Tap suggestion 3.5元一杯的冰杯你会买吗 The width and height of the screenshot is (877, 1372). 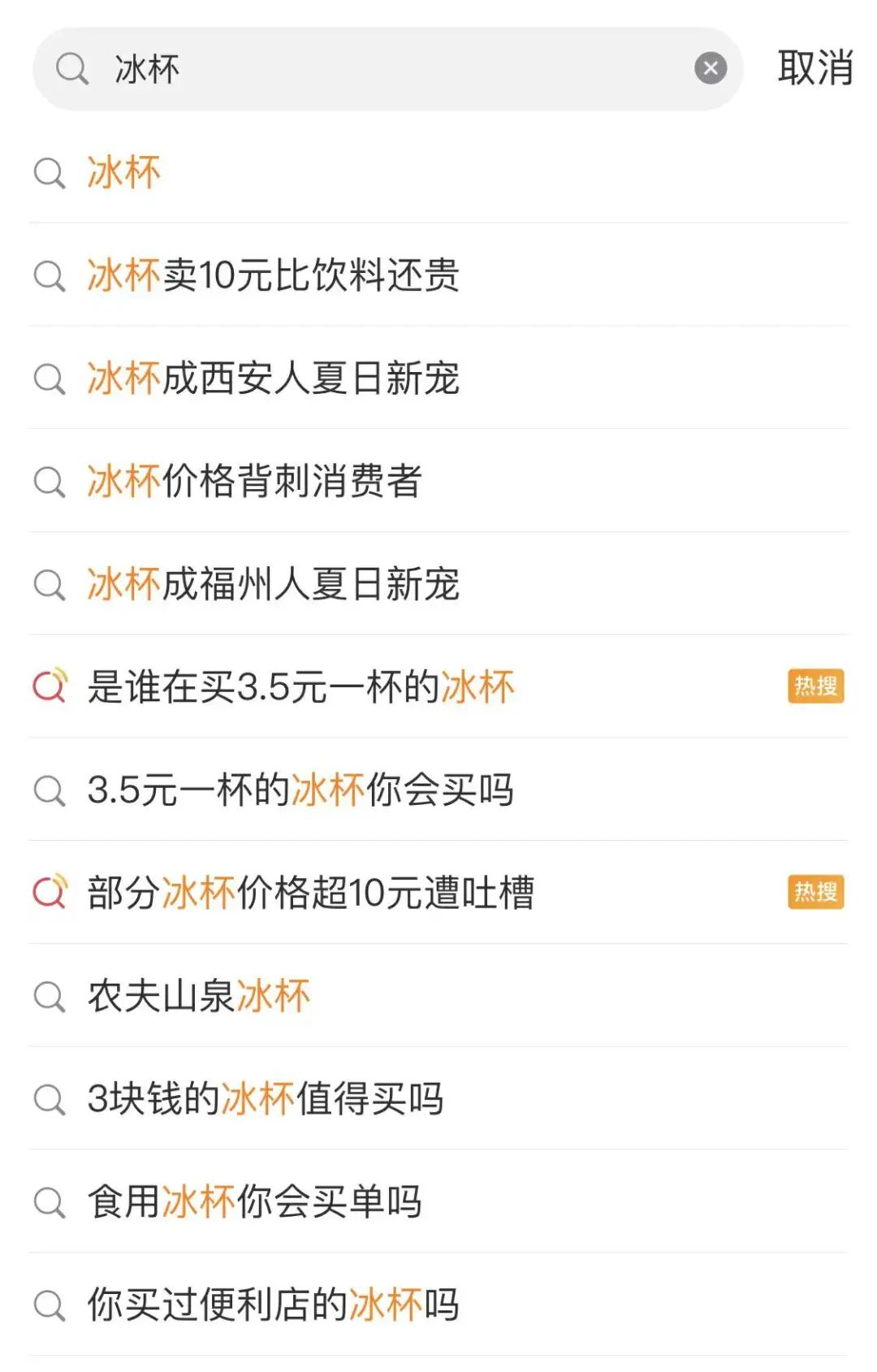click(300, 790)
